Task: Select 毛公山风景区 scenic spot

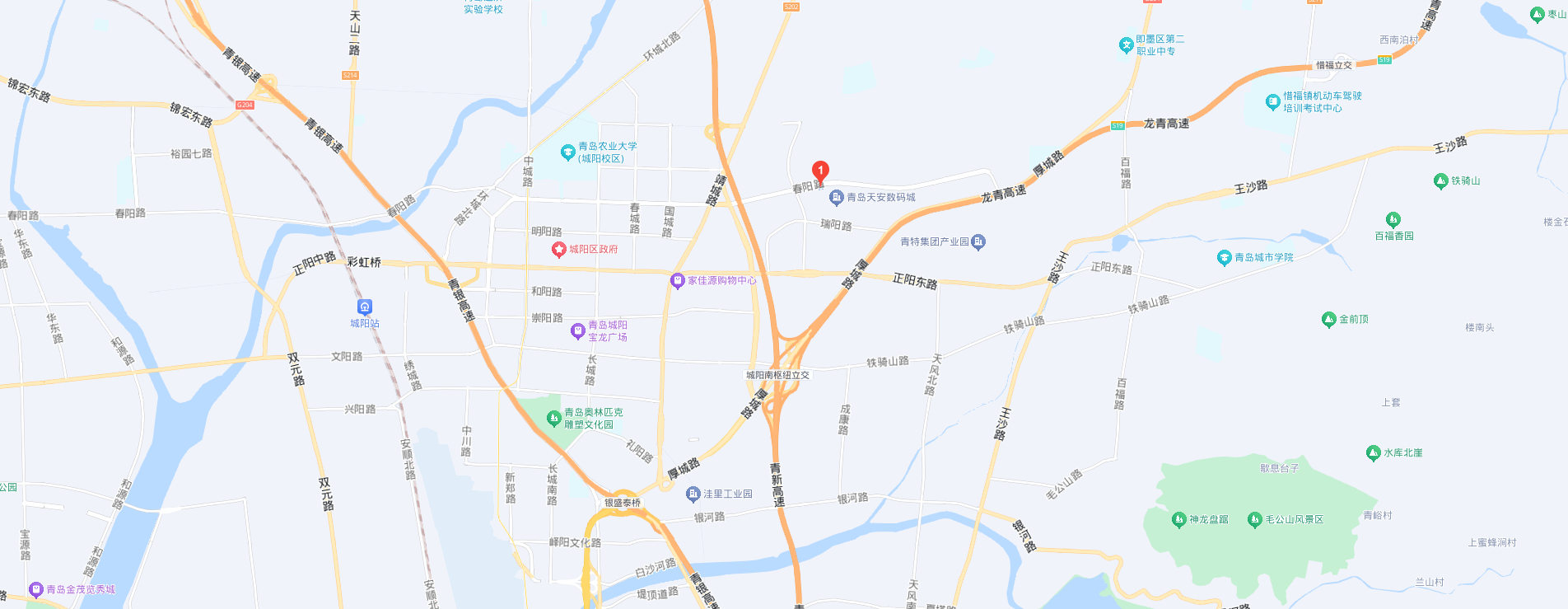Action: tap(1254, 519)
